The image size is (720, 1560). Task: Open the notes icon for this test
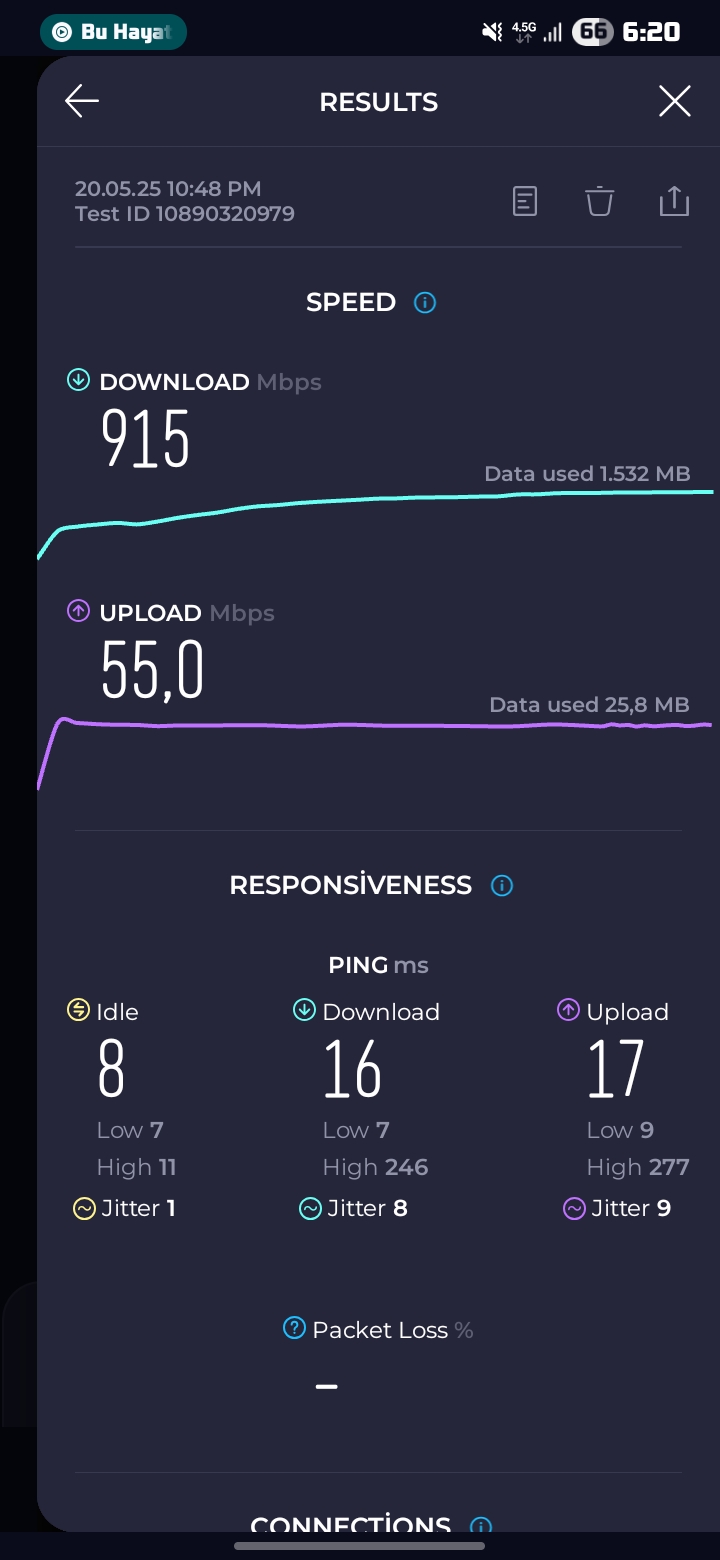tap(525, 201)
